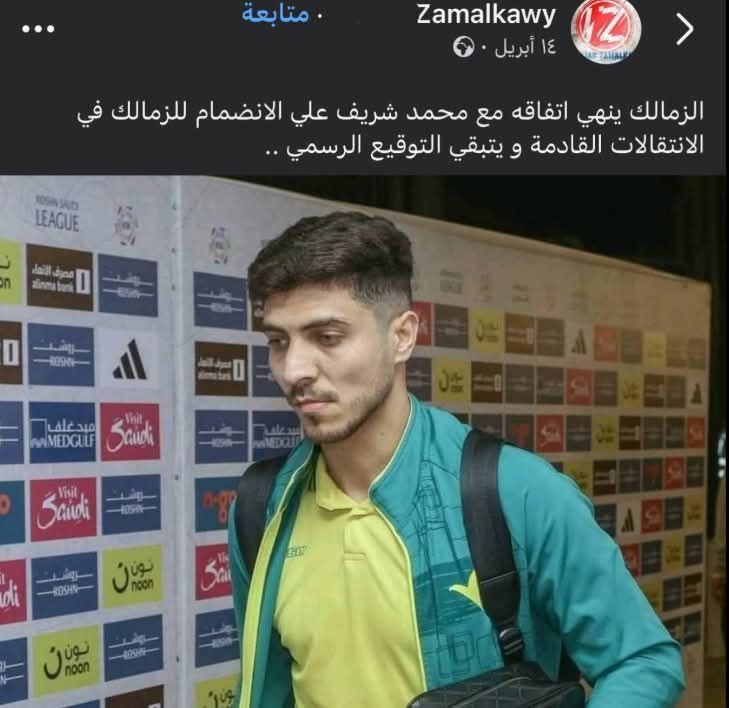Open the post's three-dot options menu
Screen dimensions: 729x708
pyautogui.click(x=38, y=29)
